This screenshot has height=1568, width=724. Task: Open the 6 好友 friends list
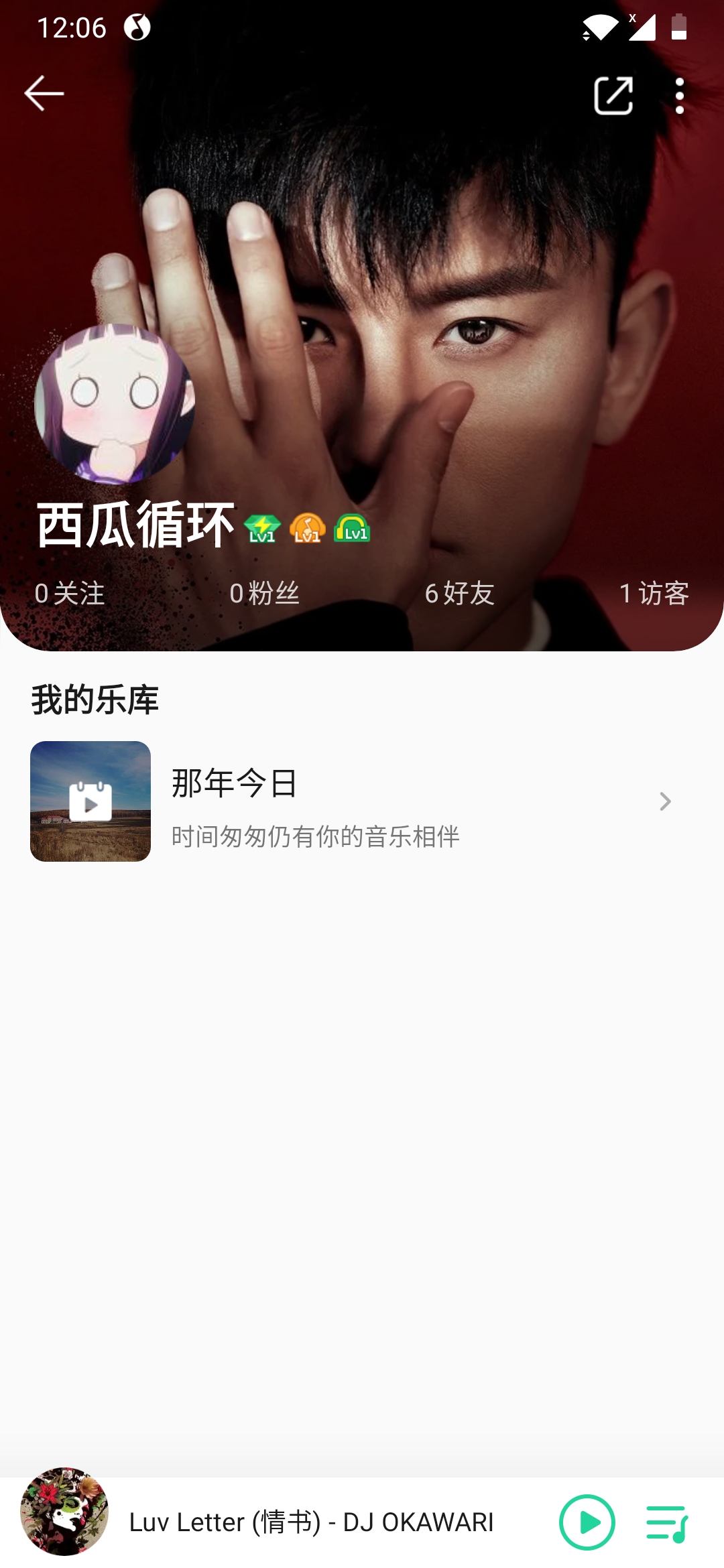(x=460, y=594)
